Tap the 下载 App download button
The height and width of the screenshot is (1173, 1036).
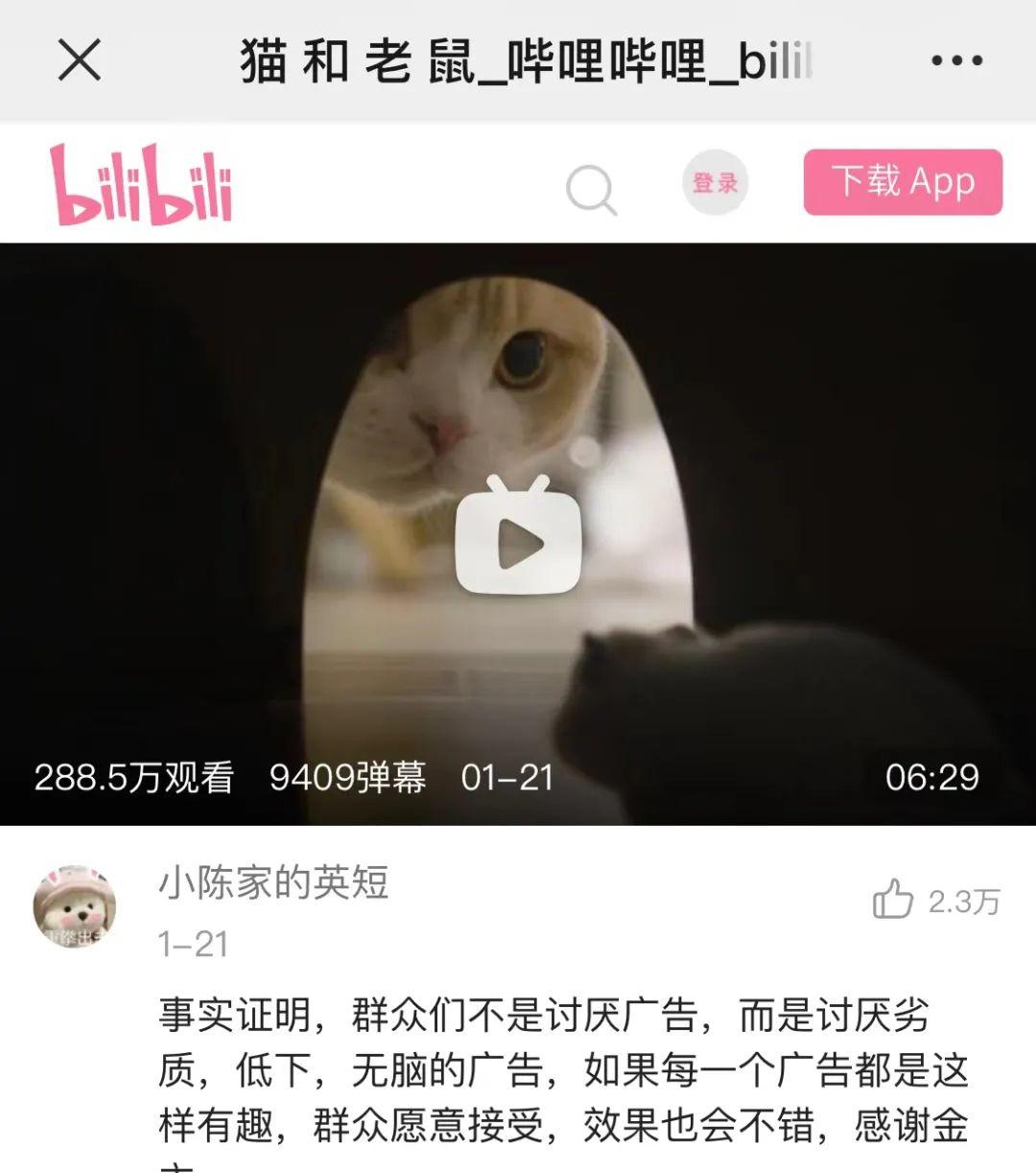[x=903, y=182]
